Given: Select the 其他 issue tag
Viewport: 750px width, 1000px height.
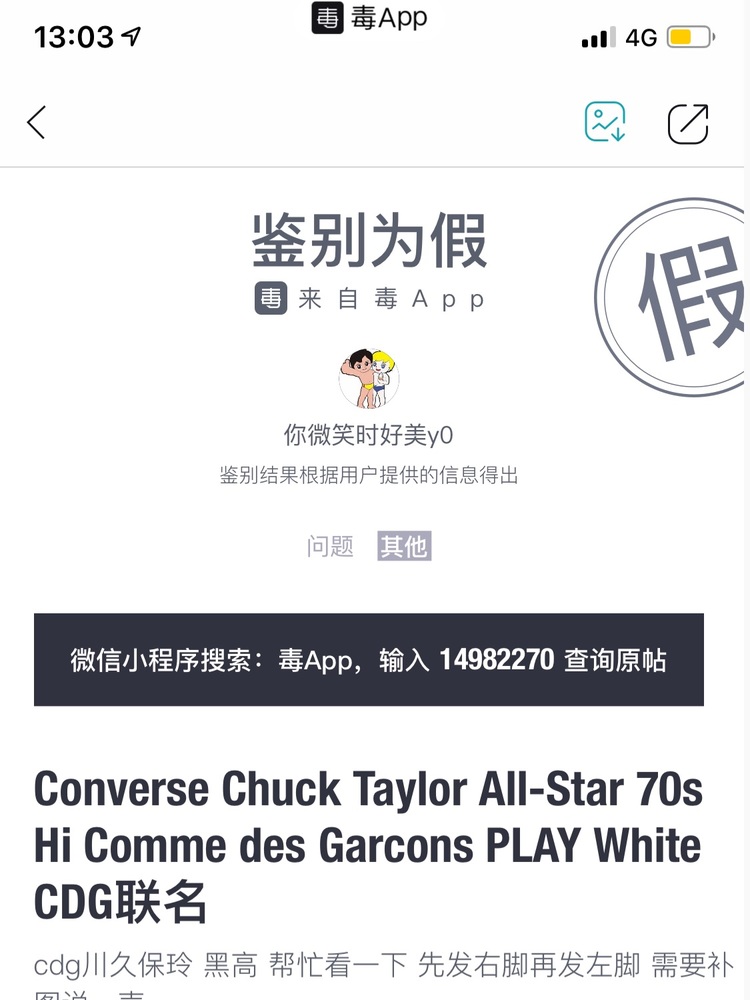Looking at the screenshot, I should (404, 546).
